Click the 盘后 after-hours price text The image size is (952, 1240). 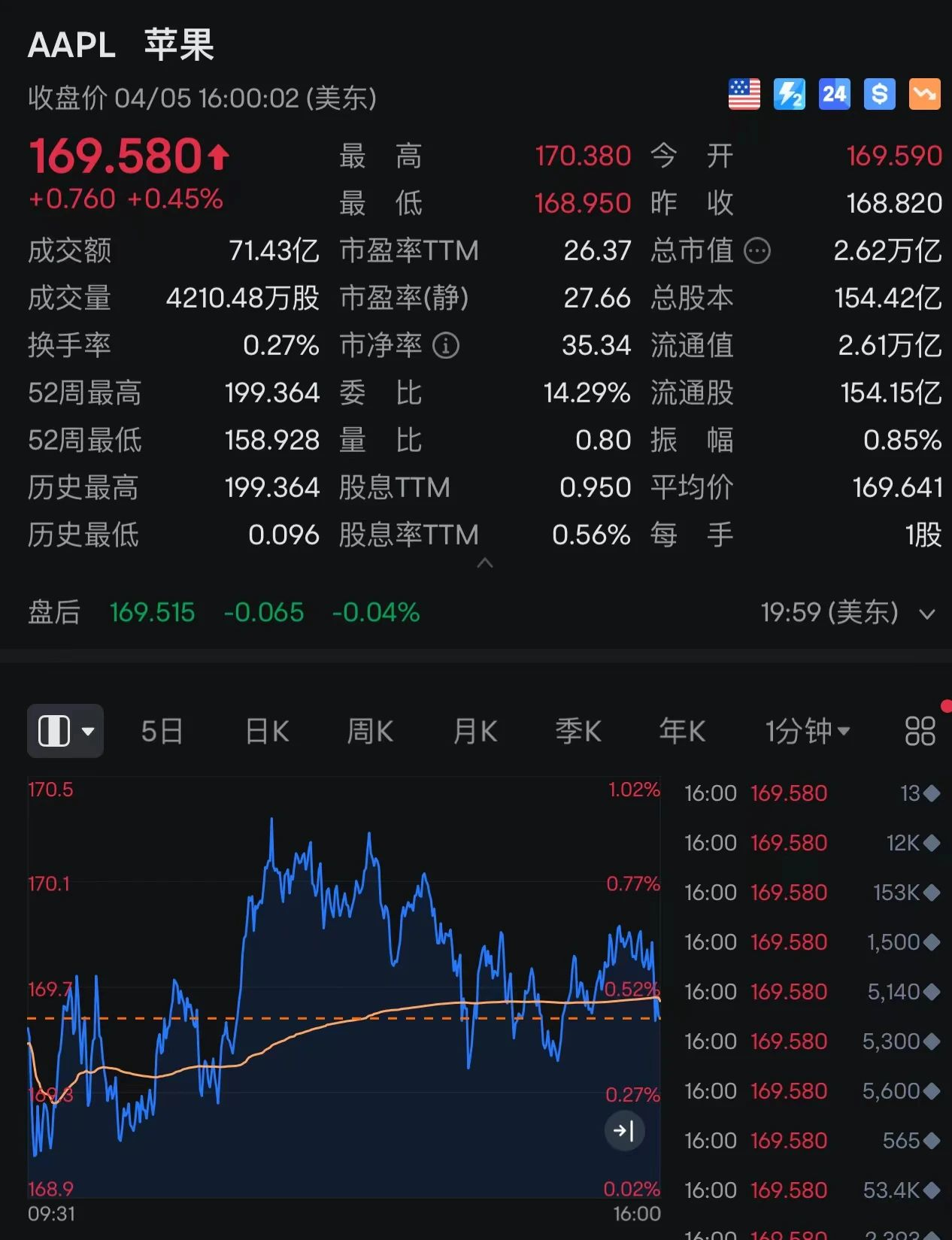click(53, 613)
